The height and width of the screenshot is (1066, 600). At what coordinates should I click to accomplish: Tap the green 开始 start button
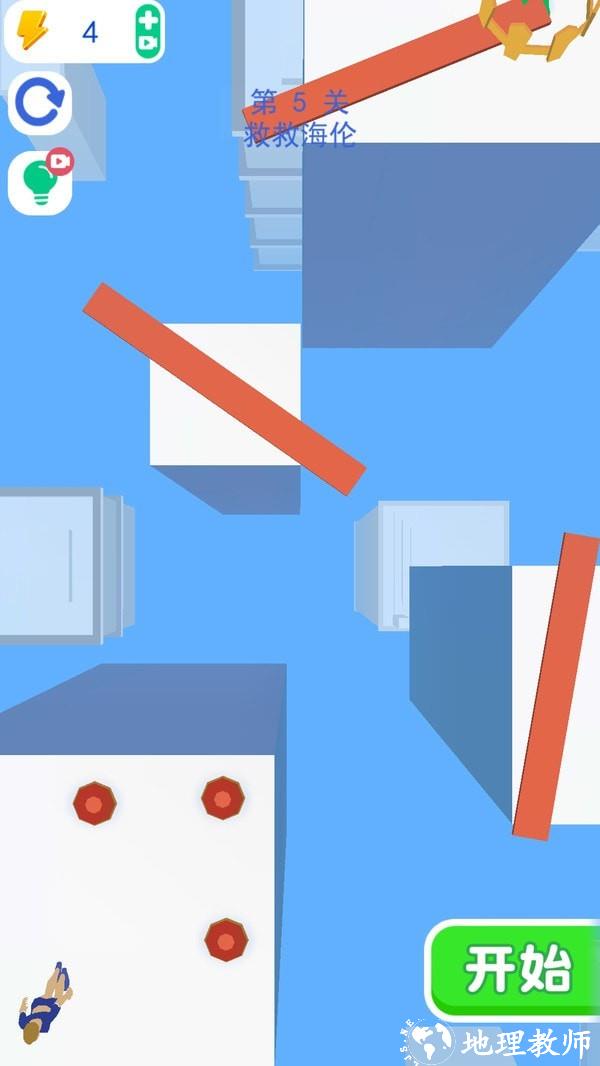pos(516,970)
